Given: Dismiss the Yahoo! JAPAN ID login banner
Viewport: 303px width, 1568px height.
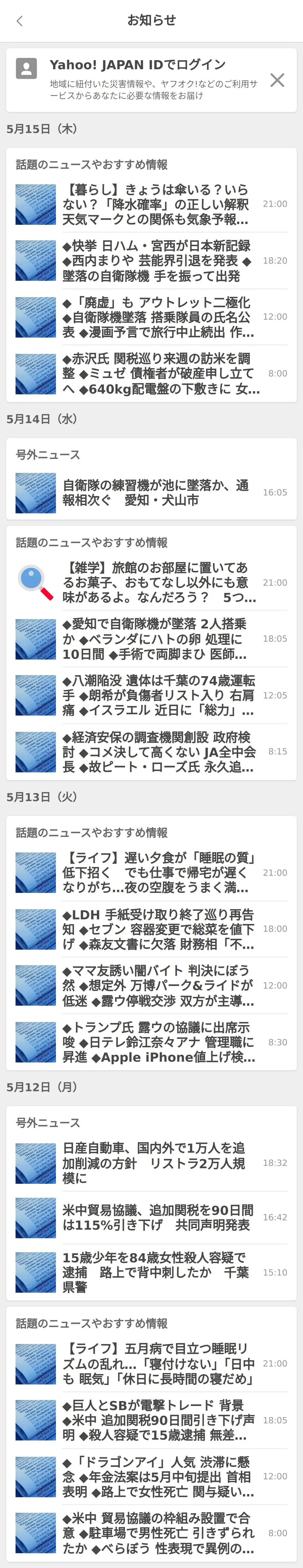Looking at the screenshot, I should point(277,80).
